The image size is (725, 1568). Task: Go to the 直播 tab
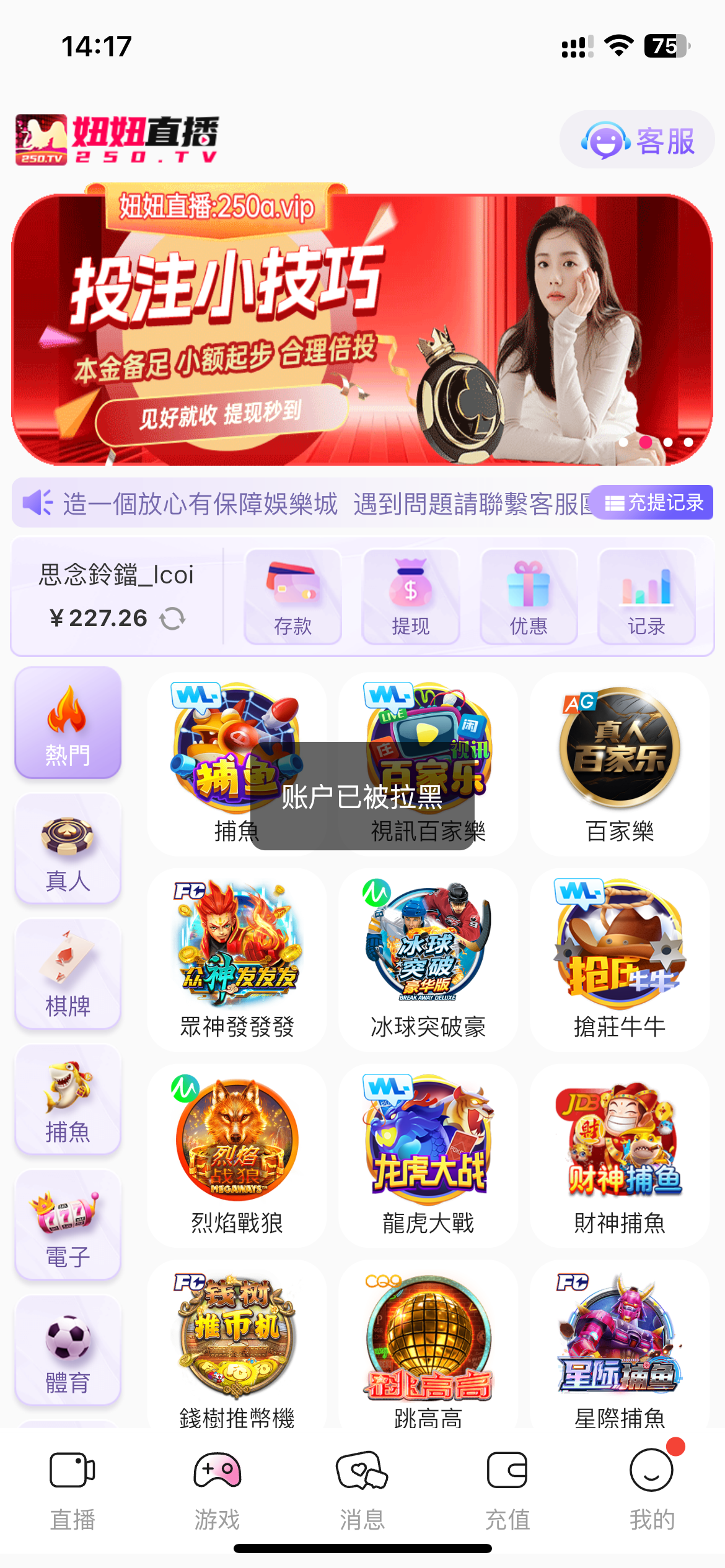(x=72, y=1489)
